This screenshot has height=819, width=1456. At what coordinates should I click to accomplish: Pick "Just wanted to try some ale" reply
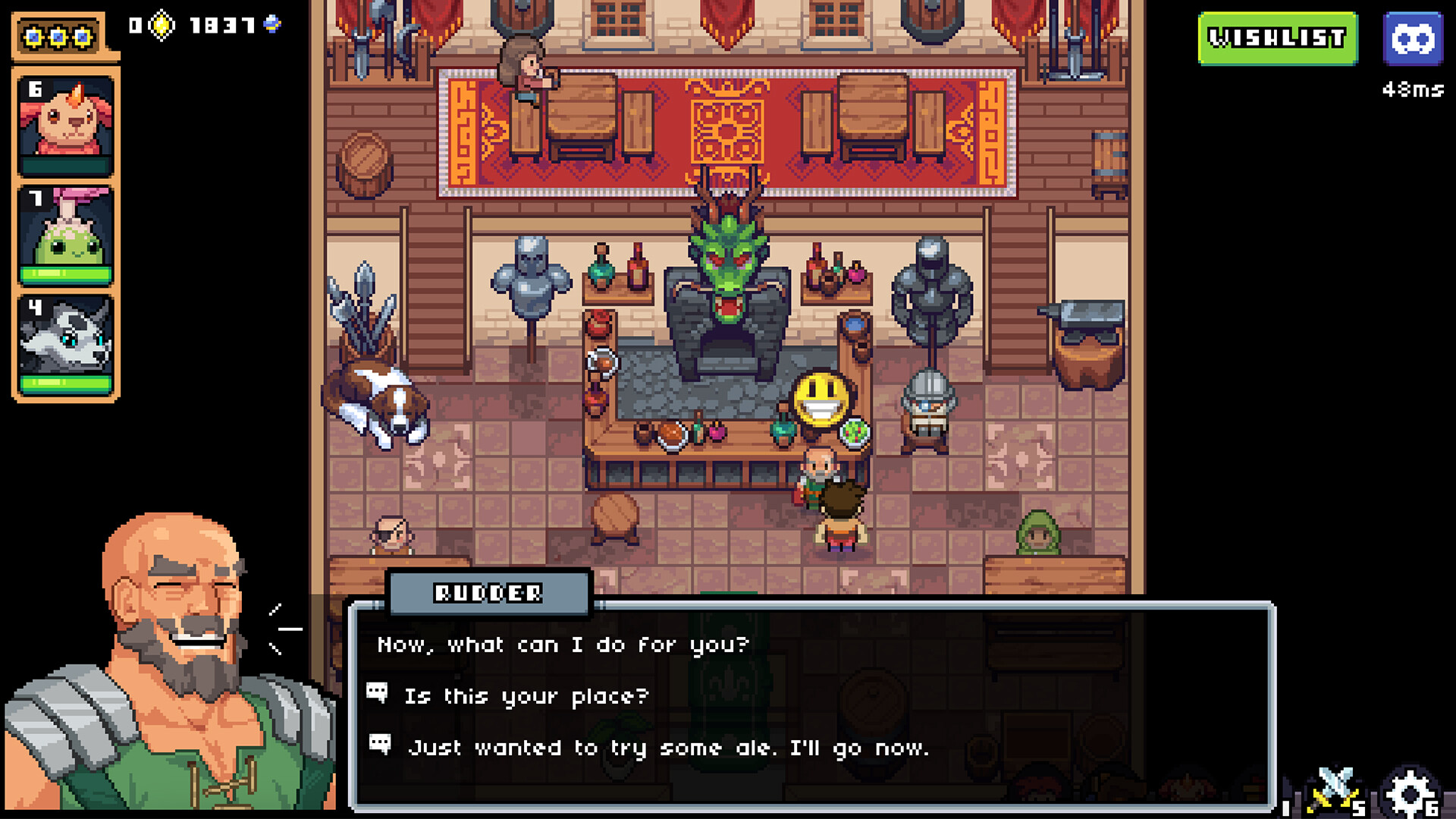pos(667,748)
